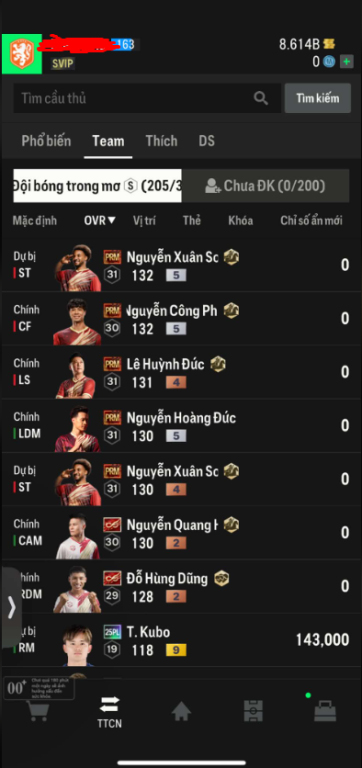362x768 pixels.
Task: Expand the side panel arrow
Action: pos(11,607)
